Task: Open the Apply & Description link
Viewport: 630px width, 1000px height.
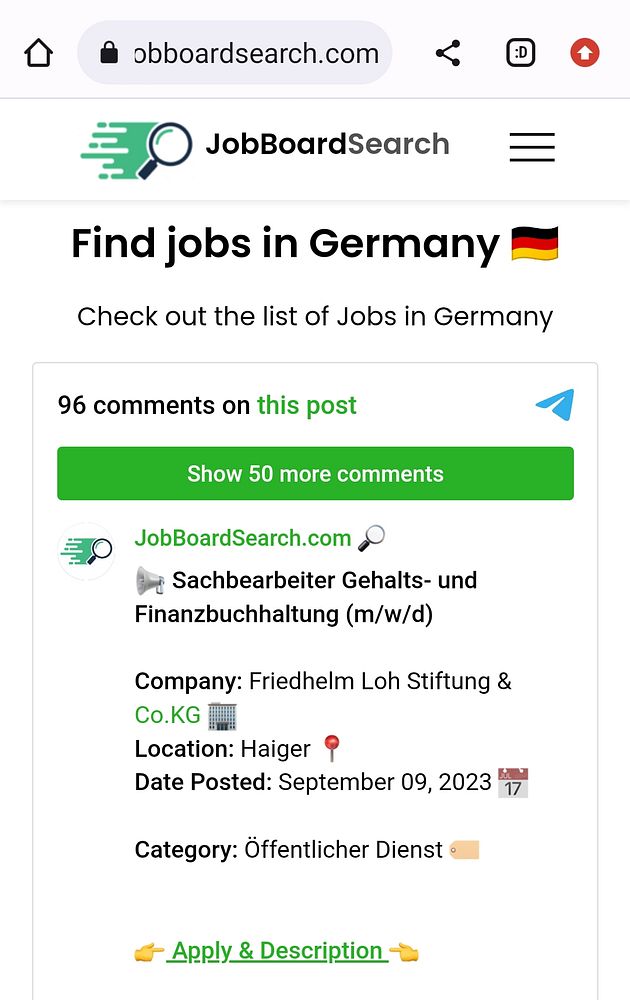Action: (x=276, y=950)
